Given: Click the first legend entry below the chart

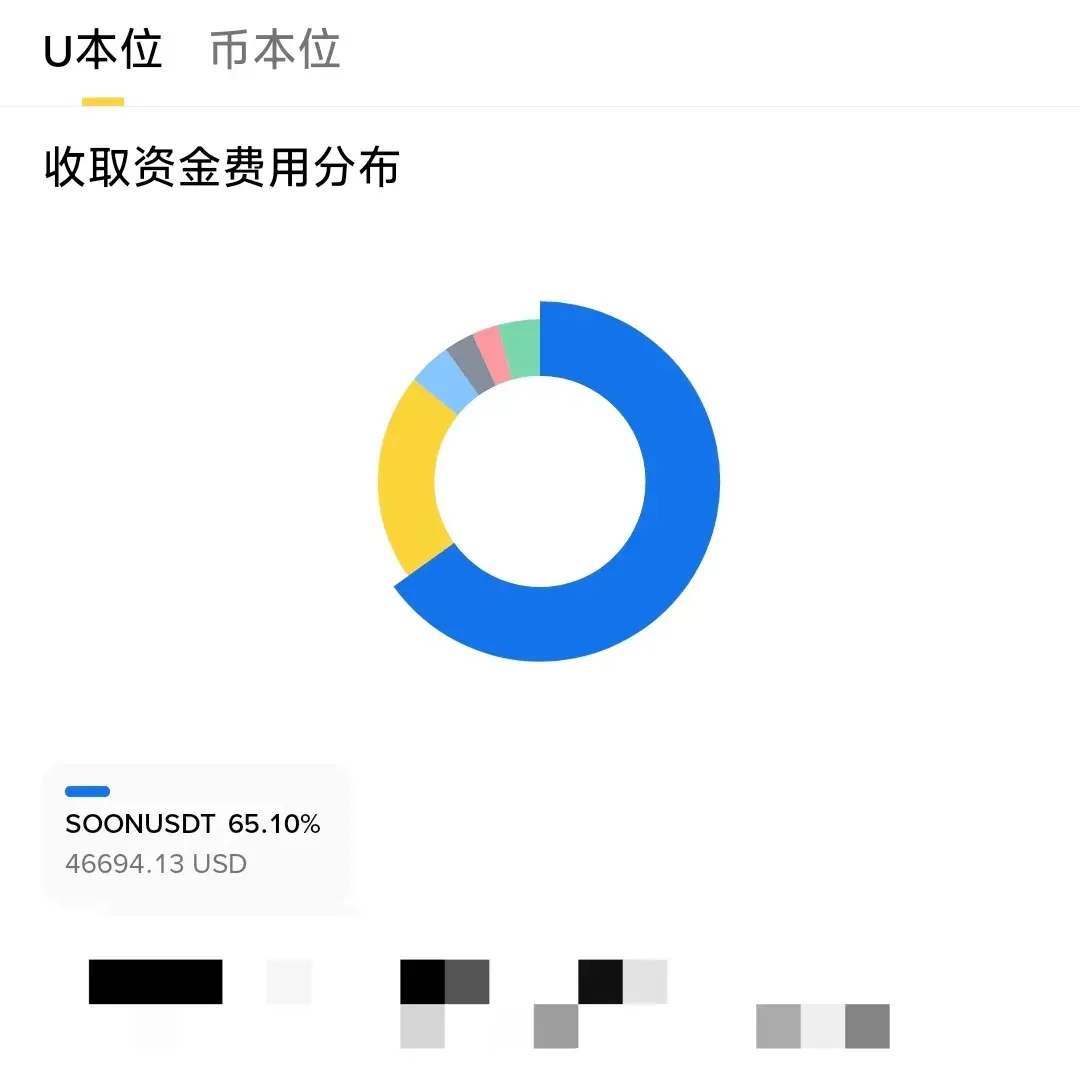Looking at the screenshot, I should click(x=155, y=982).
